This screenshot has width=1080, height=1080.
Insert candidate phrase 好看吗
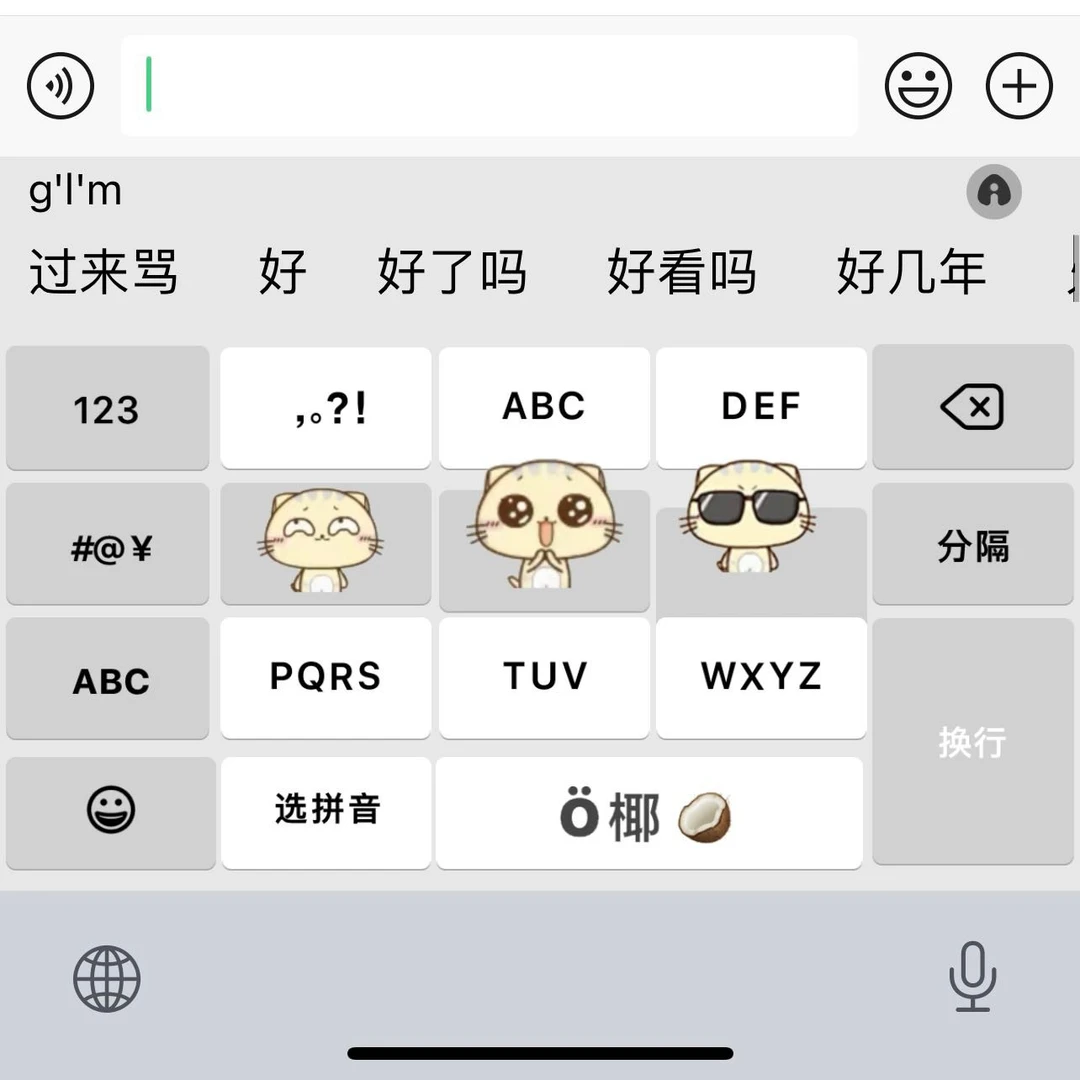(681, 272)
